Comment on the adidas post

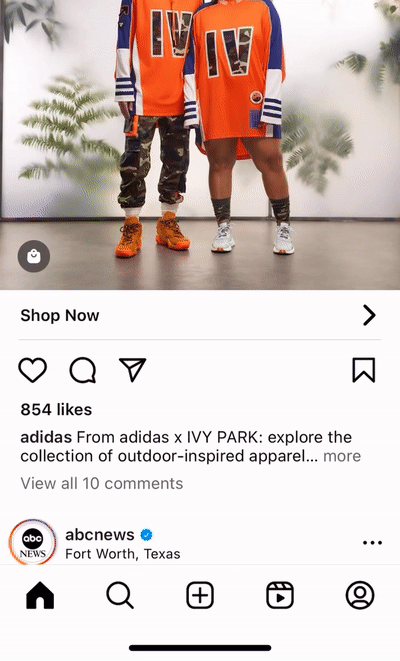pos(83,370)
